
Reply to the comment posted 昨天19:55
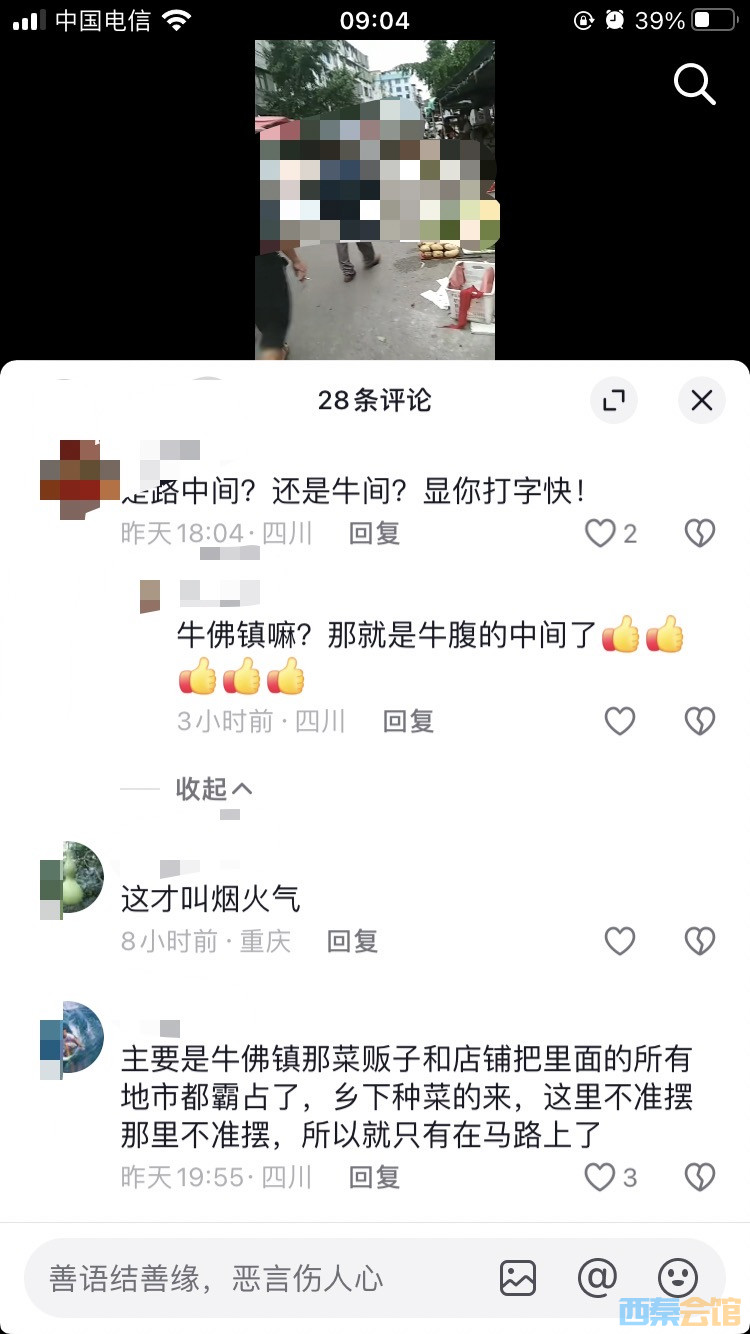point(375,1177)
